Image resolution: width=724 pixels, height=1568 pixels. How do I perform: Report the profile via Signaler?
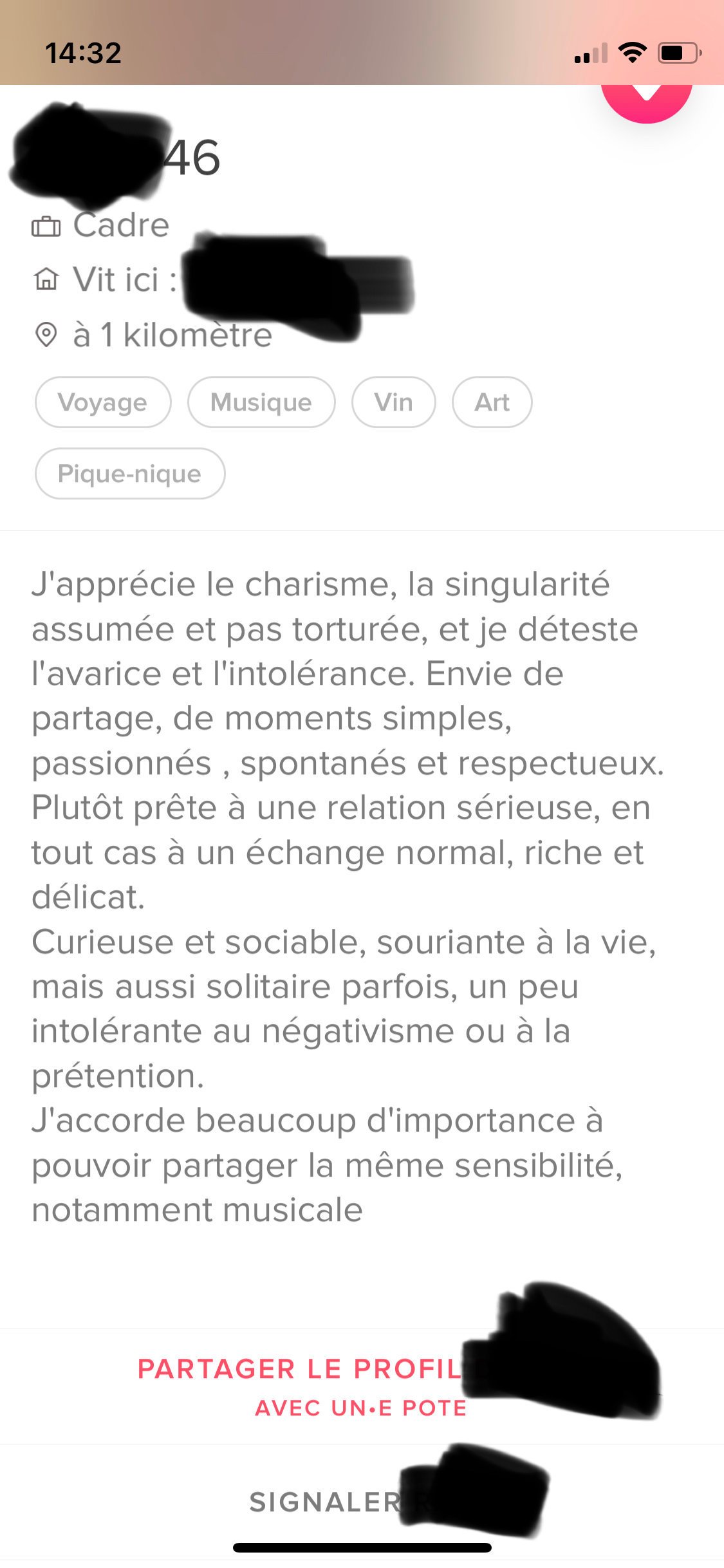point(362,1502)
